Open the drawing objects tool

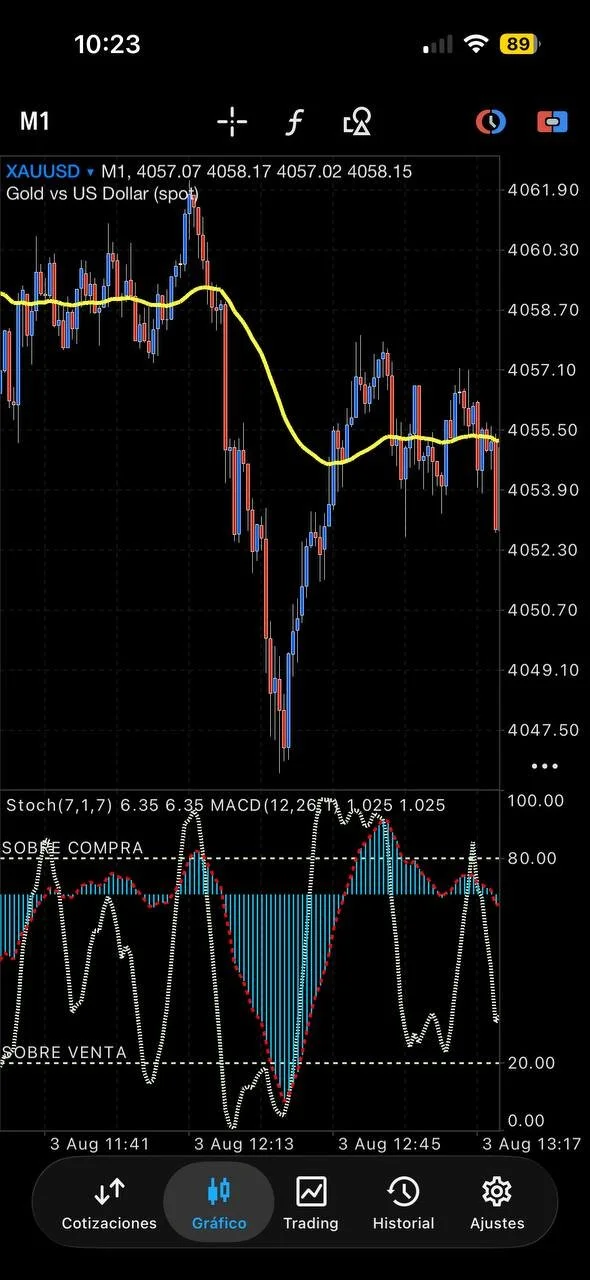[x=357, y=122]
